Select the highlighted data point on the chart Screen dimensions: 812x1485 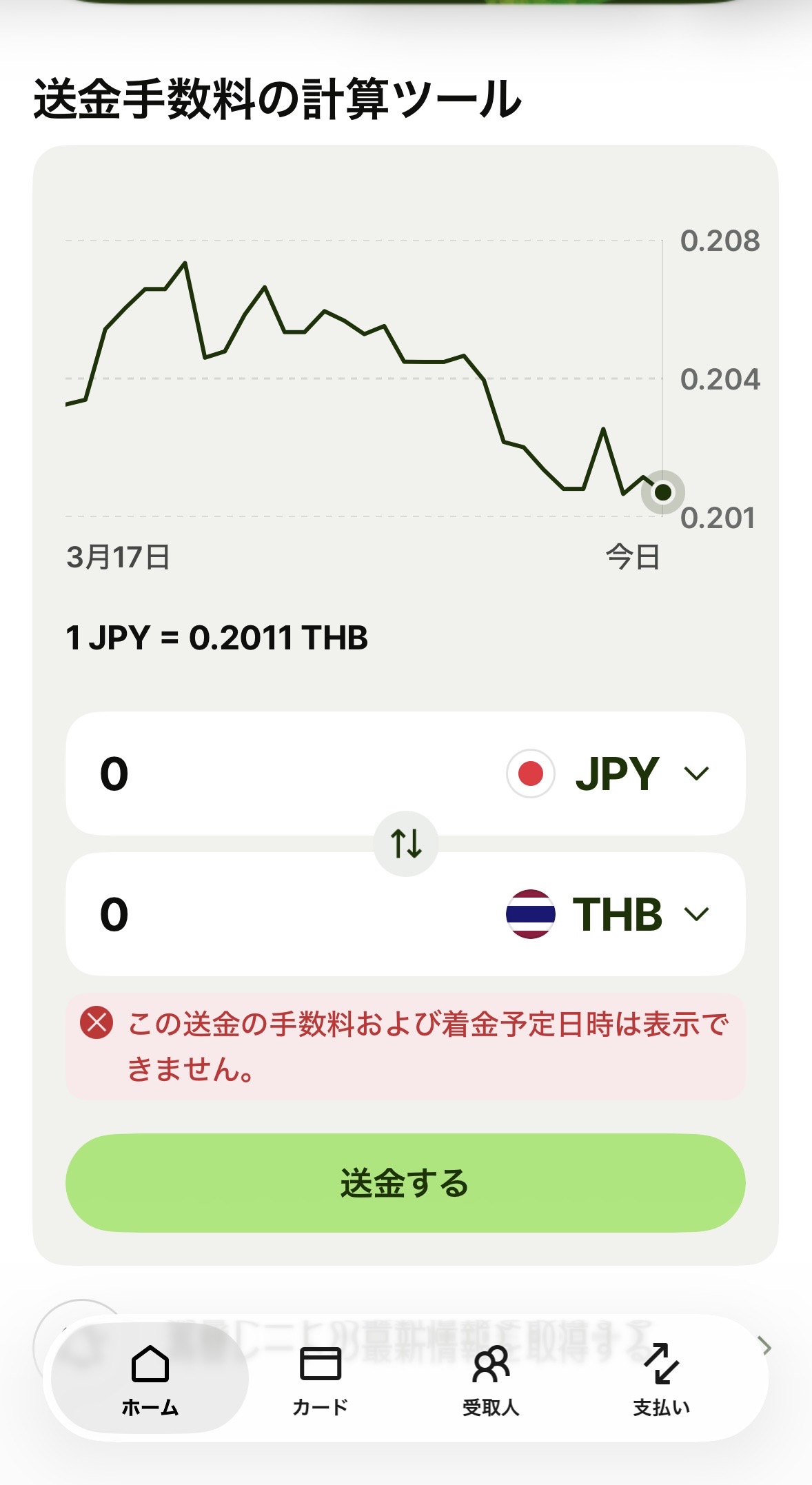click(x=662, y=492)
